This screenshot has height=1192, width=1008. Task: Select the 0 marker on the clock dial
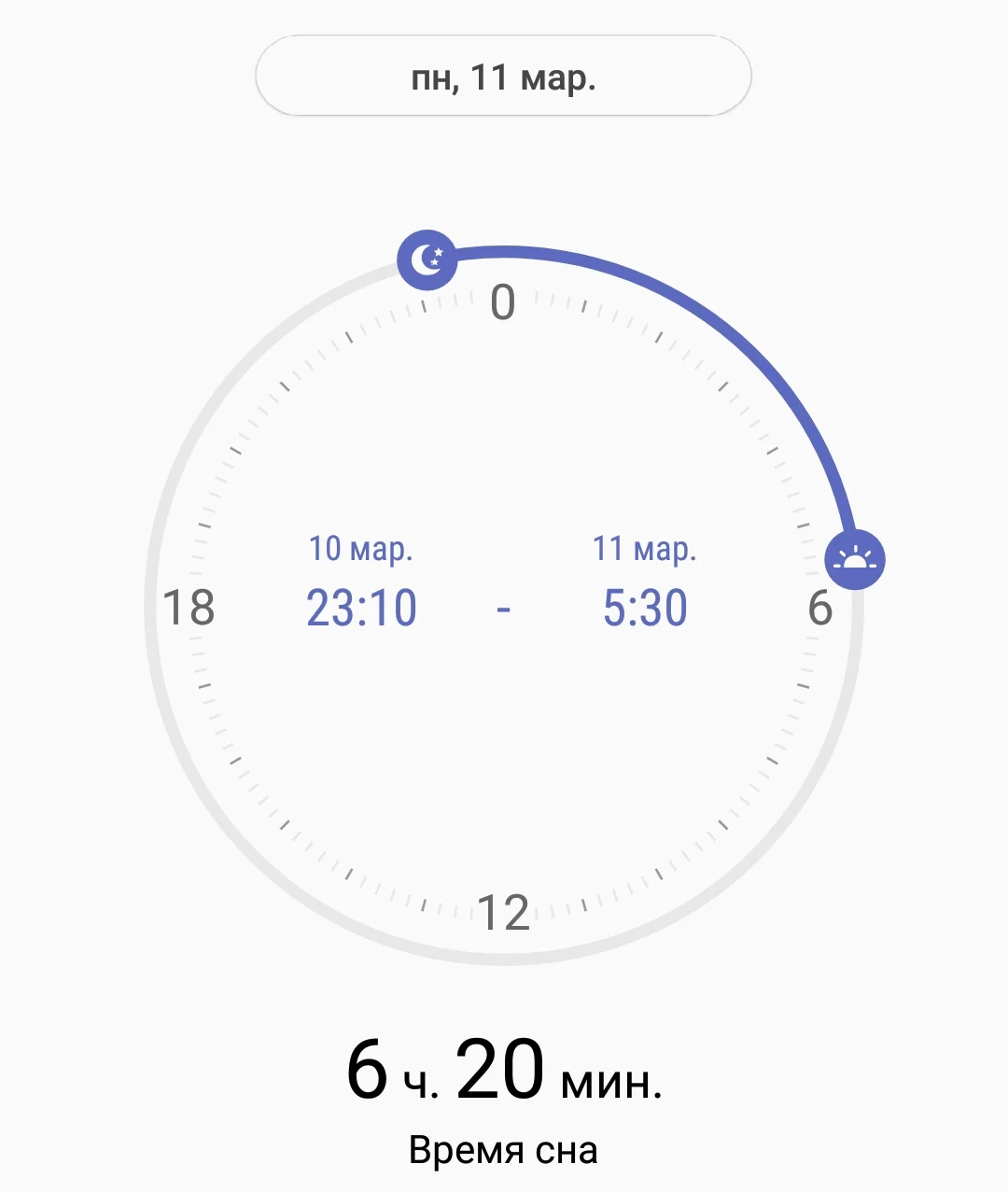click(x=504, y=303)
